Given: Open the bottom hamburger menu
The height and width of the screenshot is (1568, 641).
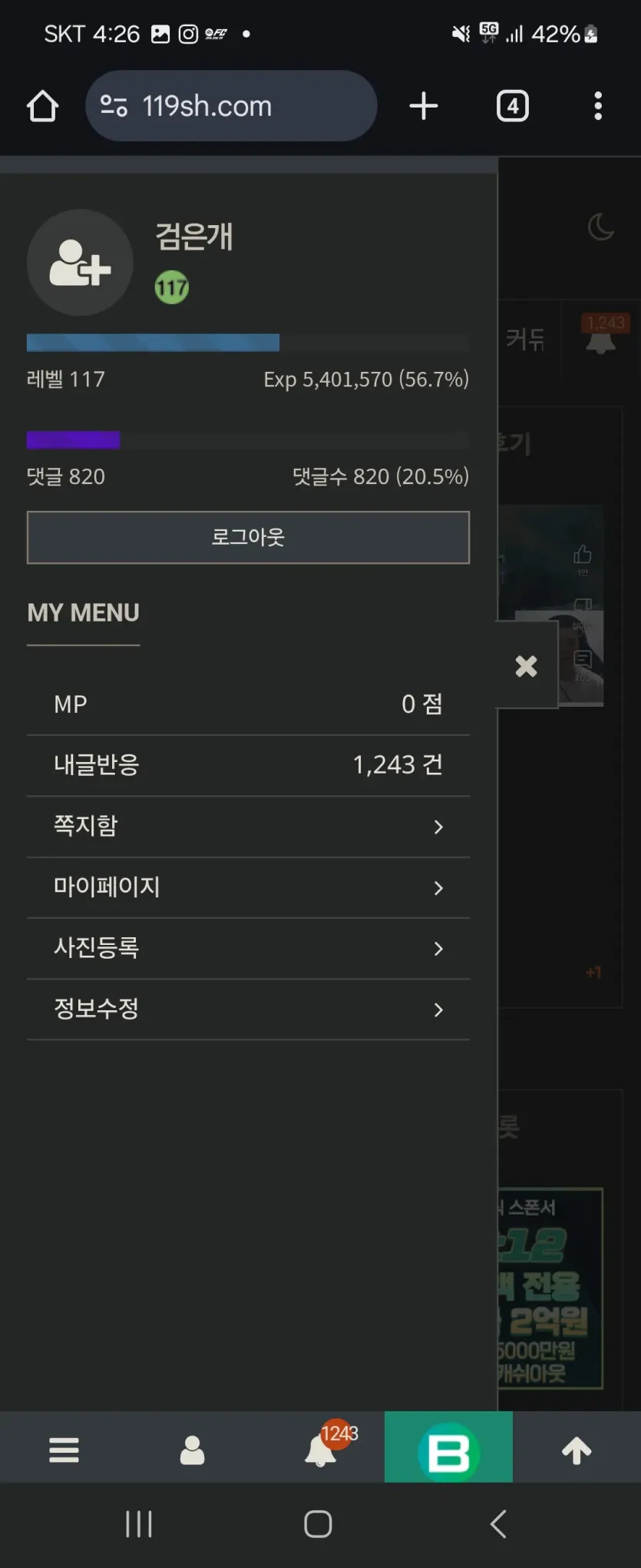Looking at the screenshot, I should tap(64, 1450).
